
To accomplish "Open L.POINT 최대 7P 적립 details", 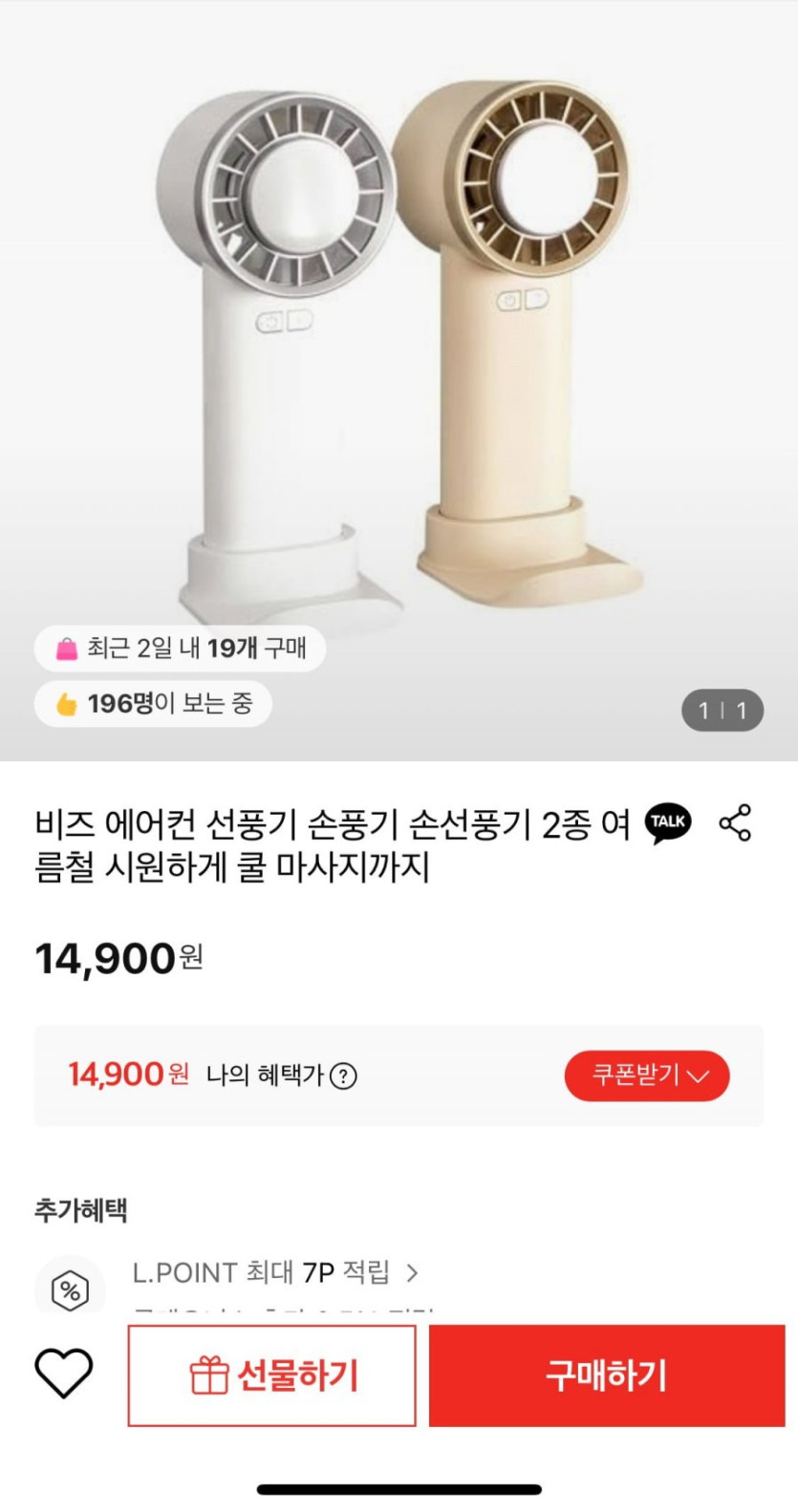I will (x=275, y=1272).
